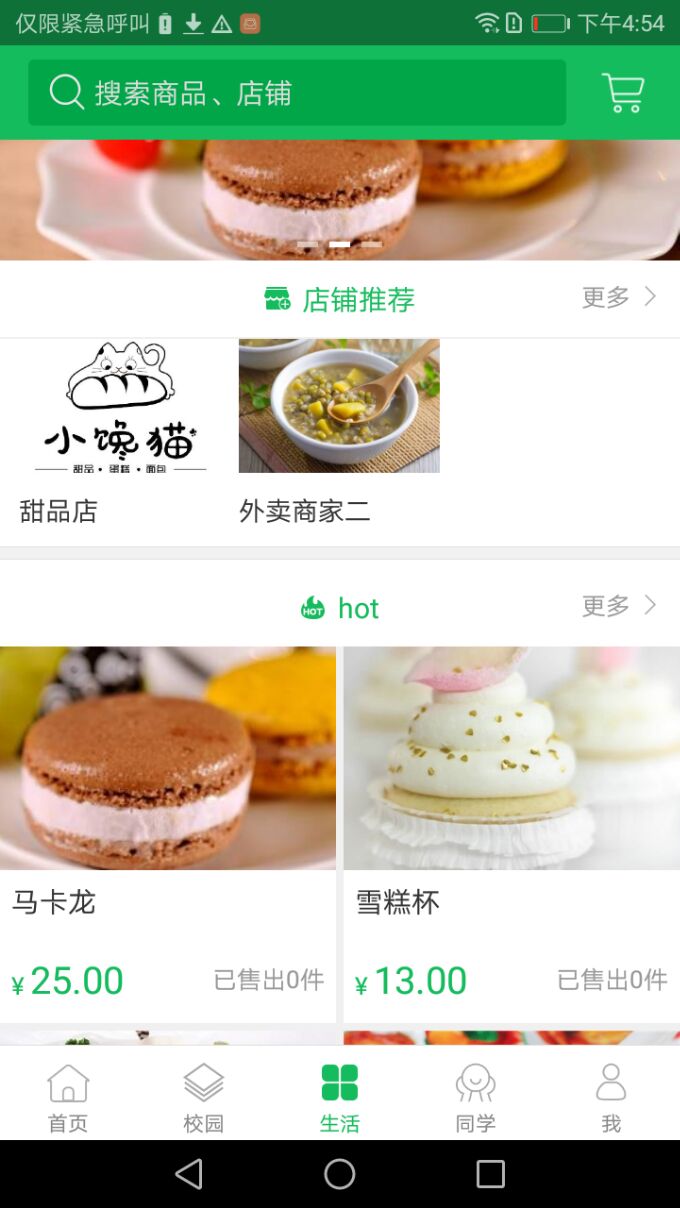The image size is (680, 1208).
Task: Open the 我 profile tab
Action: [x=611, y=1097]
